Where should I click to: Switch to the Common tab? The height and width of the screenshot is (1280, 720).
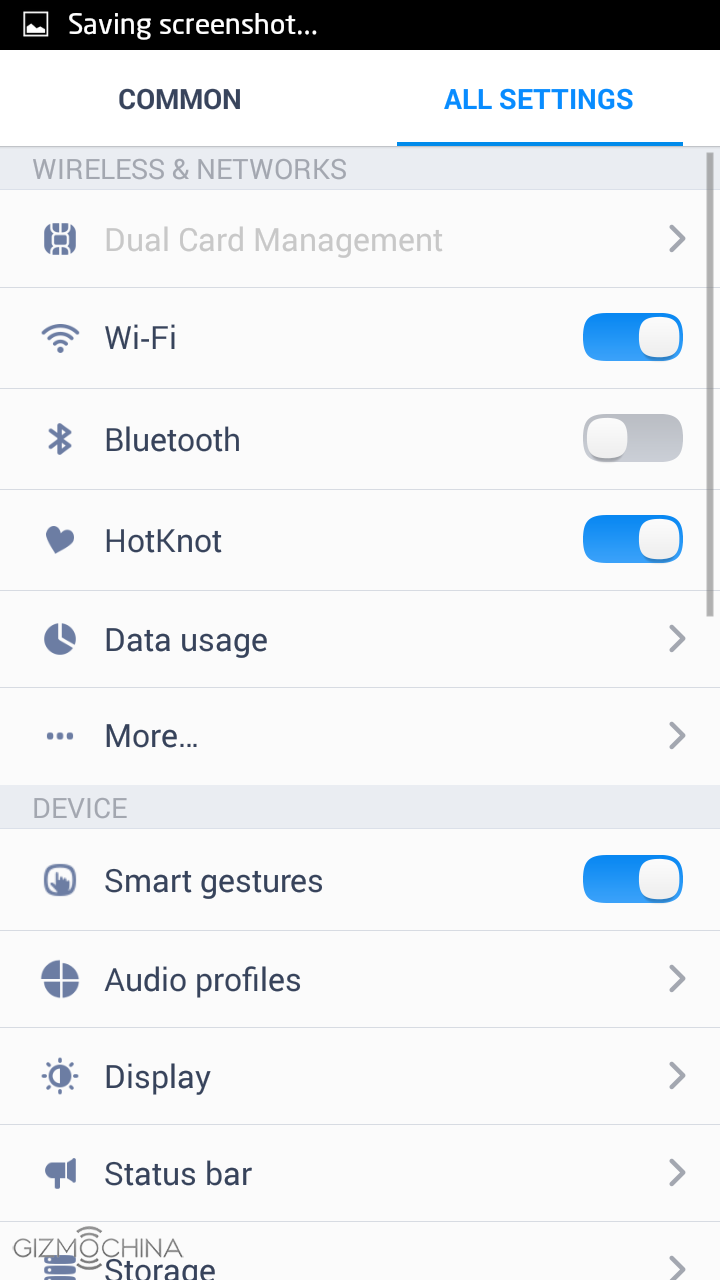tap(180, 100)
